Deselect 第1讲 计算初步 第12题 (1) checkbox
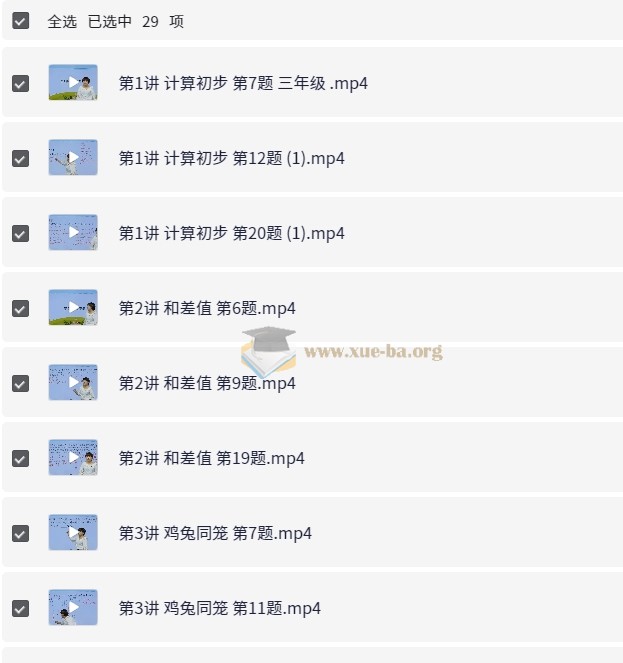 click(20, 158)
